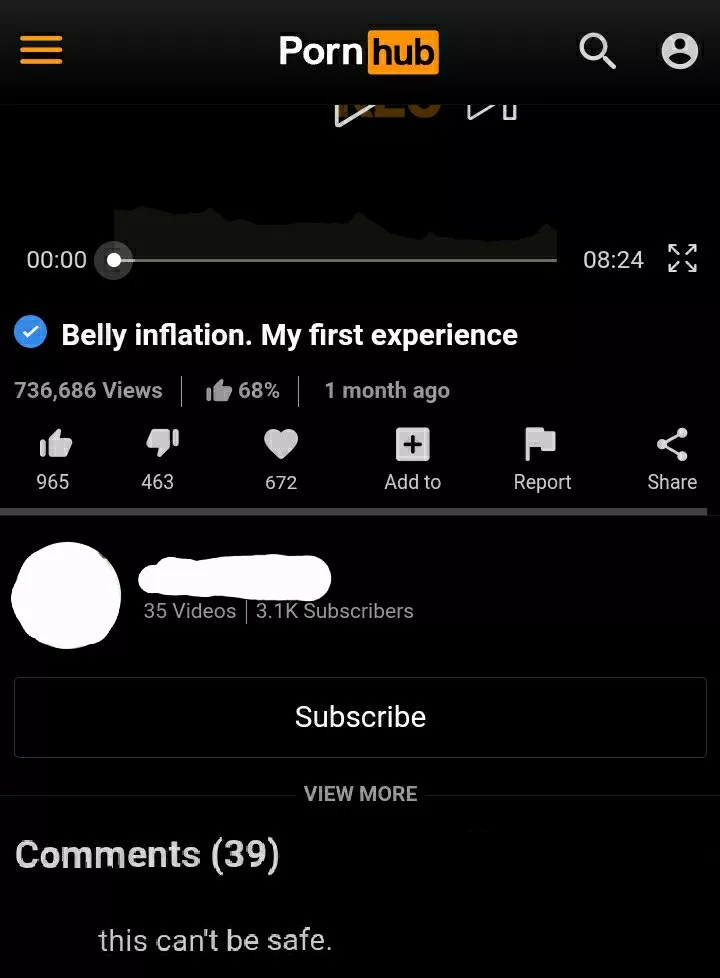Favorite the video with the heart
Image resolution: width=720 pixels, height=978 pixels.
point(281,444)
